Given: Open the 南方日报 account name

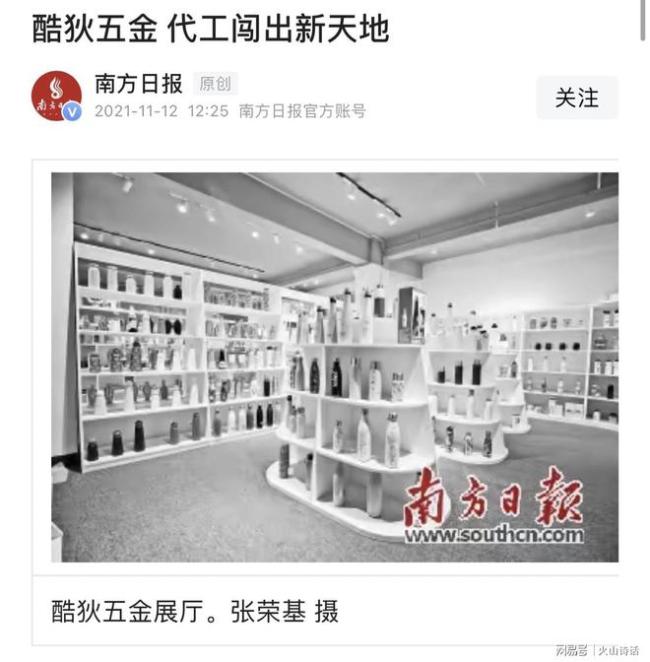Looking at the screenshot, I should (138, 84).
